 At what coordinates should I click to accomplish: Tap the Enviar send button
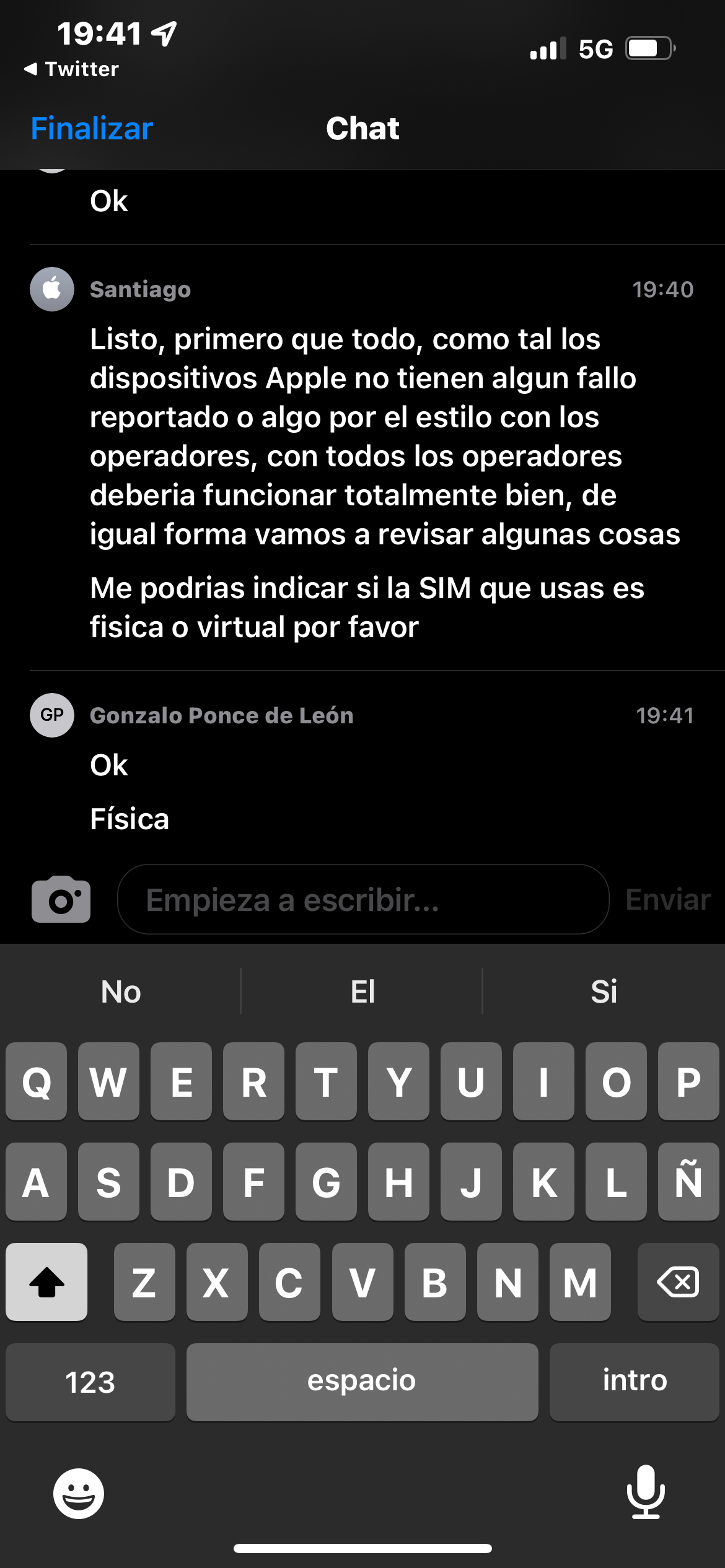[x=667, y=899]
